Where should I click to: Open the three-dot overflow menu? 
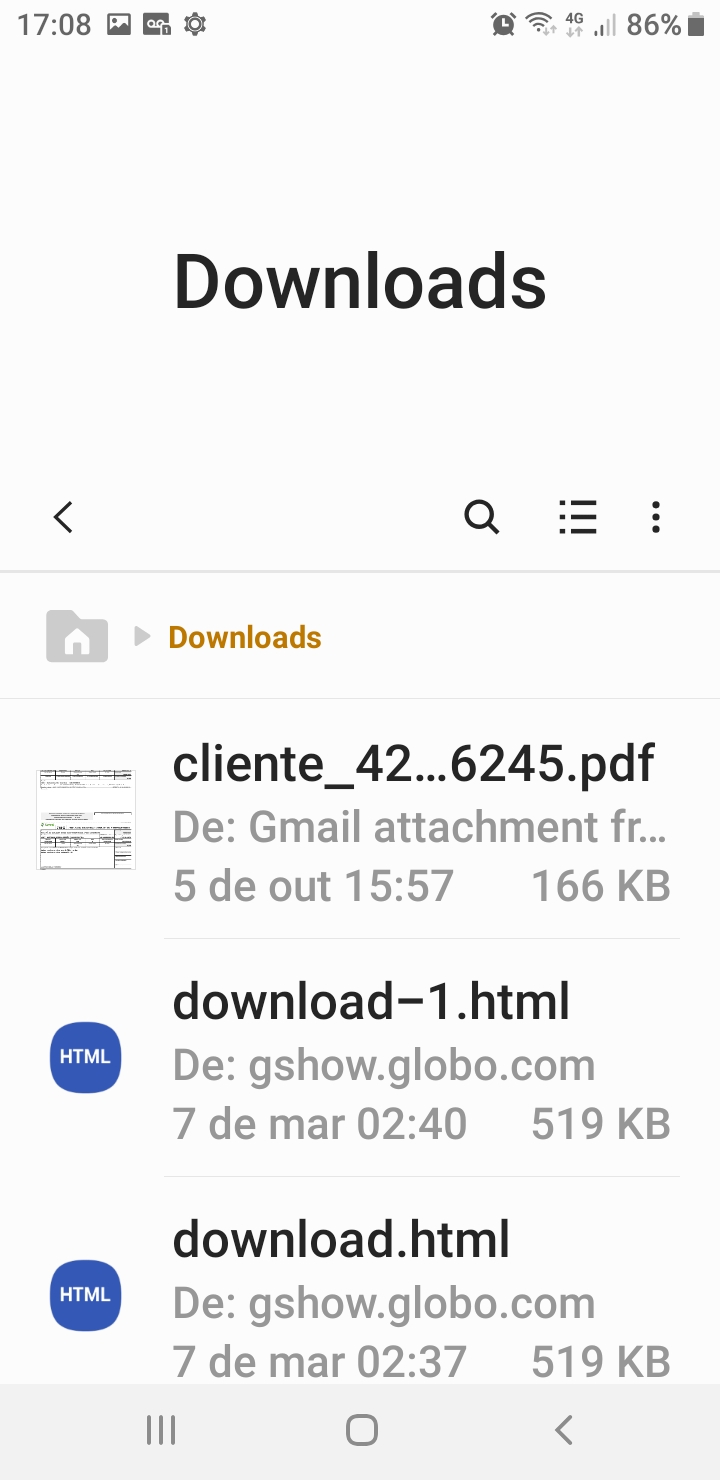pos(655,517)
